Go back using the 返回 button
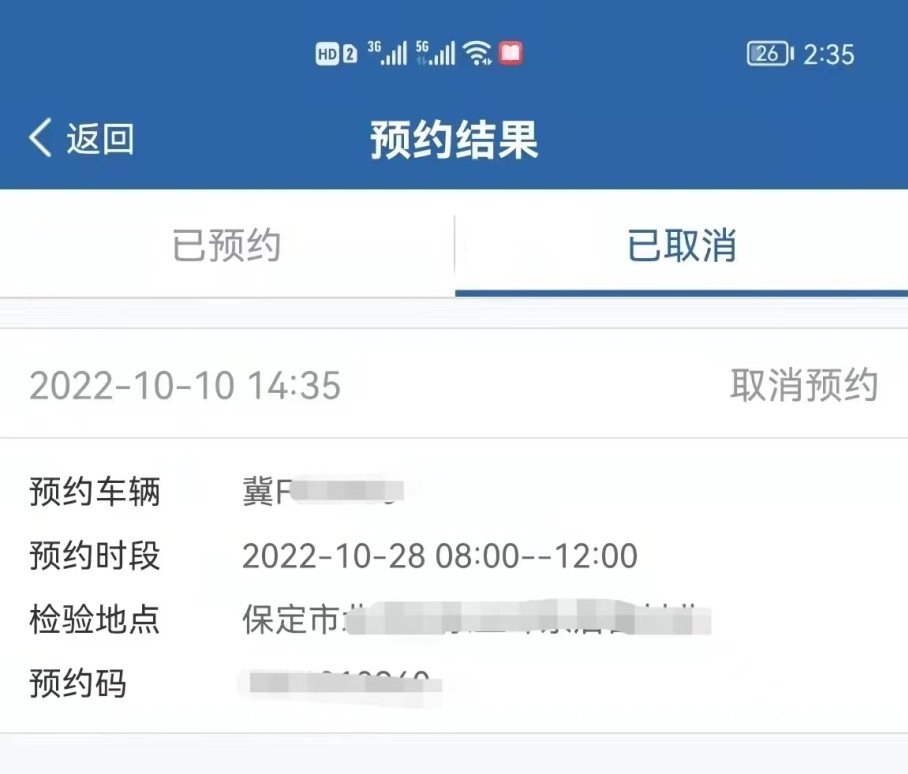This screenshot has width=908, height=774. point(82,139)
